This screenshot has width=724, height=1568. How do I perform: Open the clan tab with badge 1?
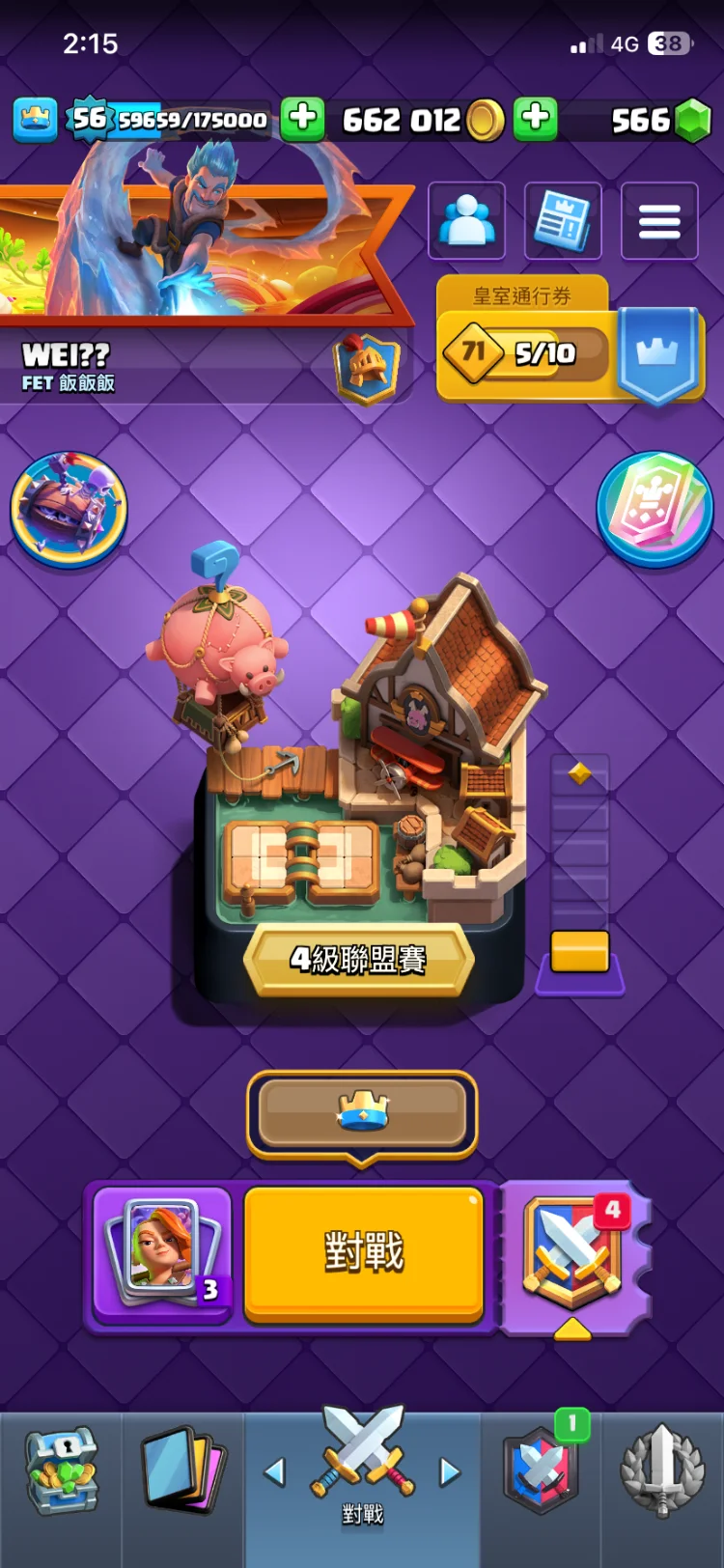[x=543, y=1472]
